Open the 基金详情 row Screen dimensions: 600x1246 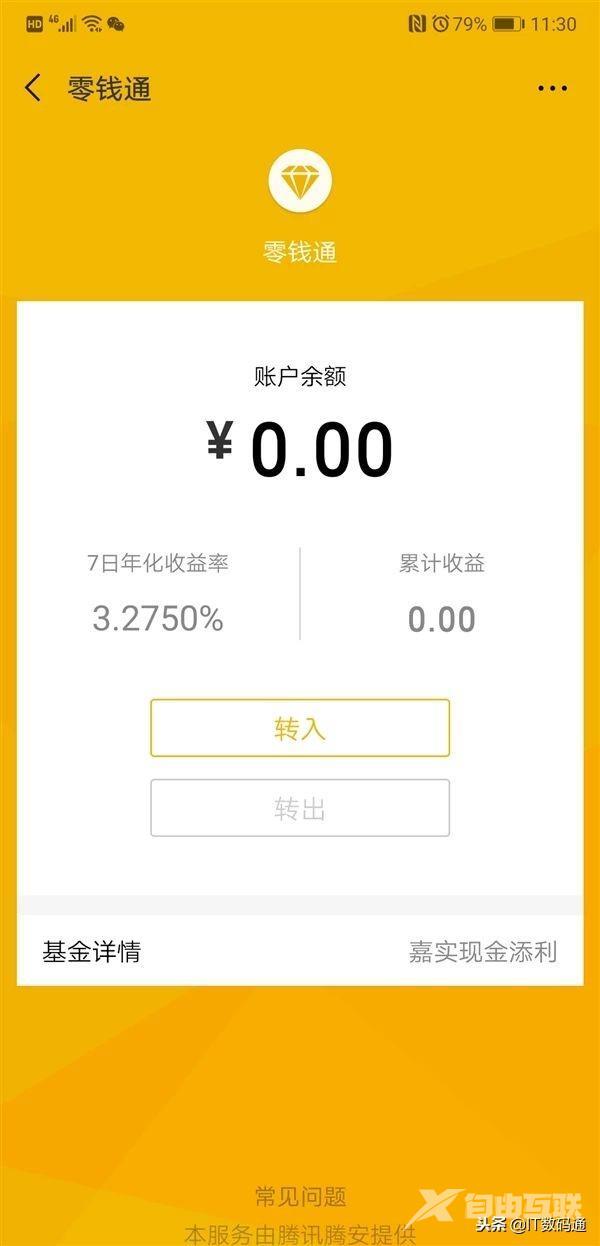pyautogui.click(x=300, y=951)
